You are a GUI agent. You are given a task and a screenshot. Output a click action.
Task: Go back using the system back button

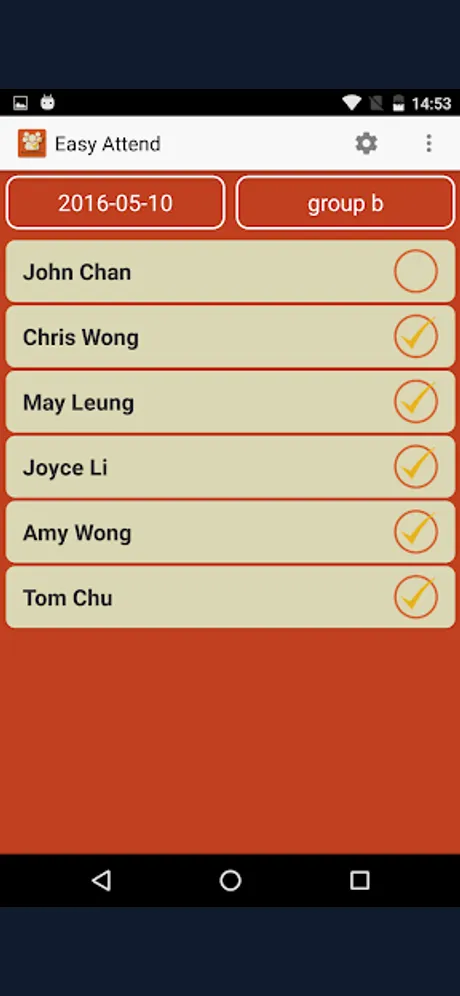point(101,880)
